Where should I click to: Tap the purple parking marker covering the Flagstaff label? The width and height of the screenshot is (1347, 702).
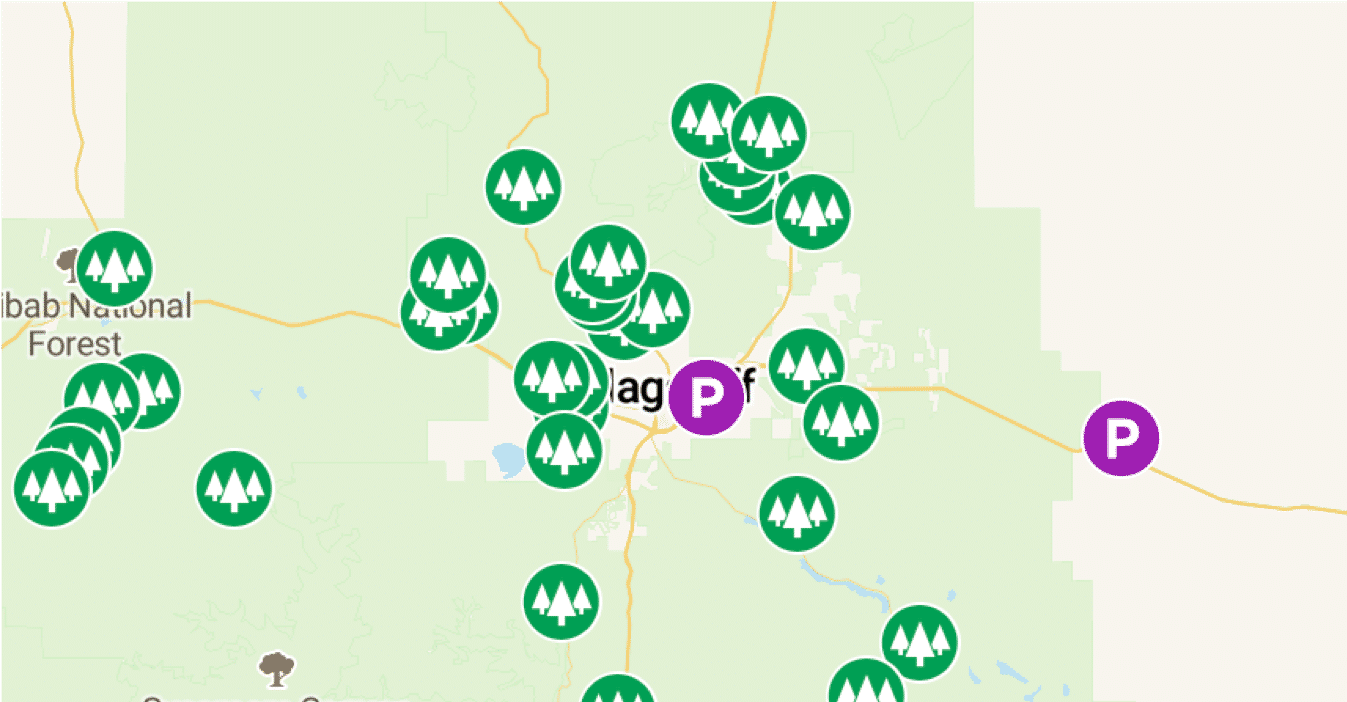pos(706,398)
